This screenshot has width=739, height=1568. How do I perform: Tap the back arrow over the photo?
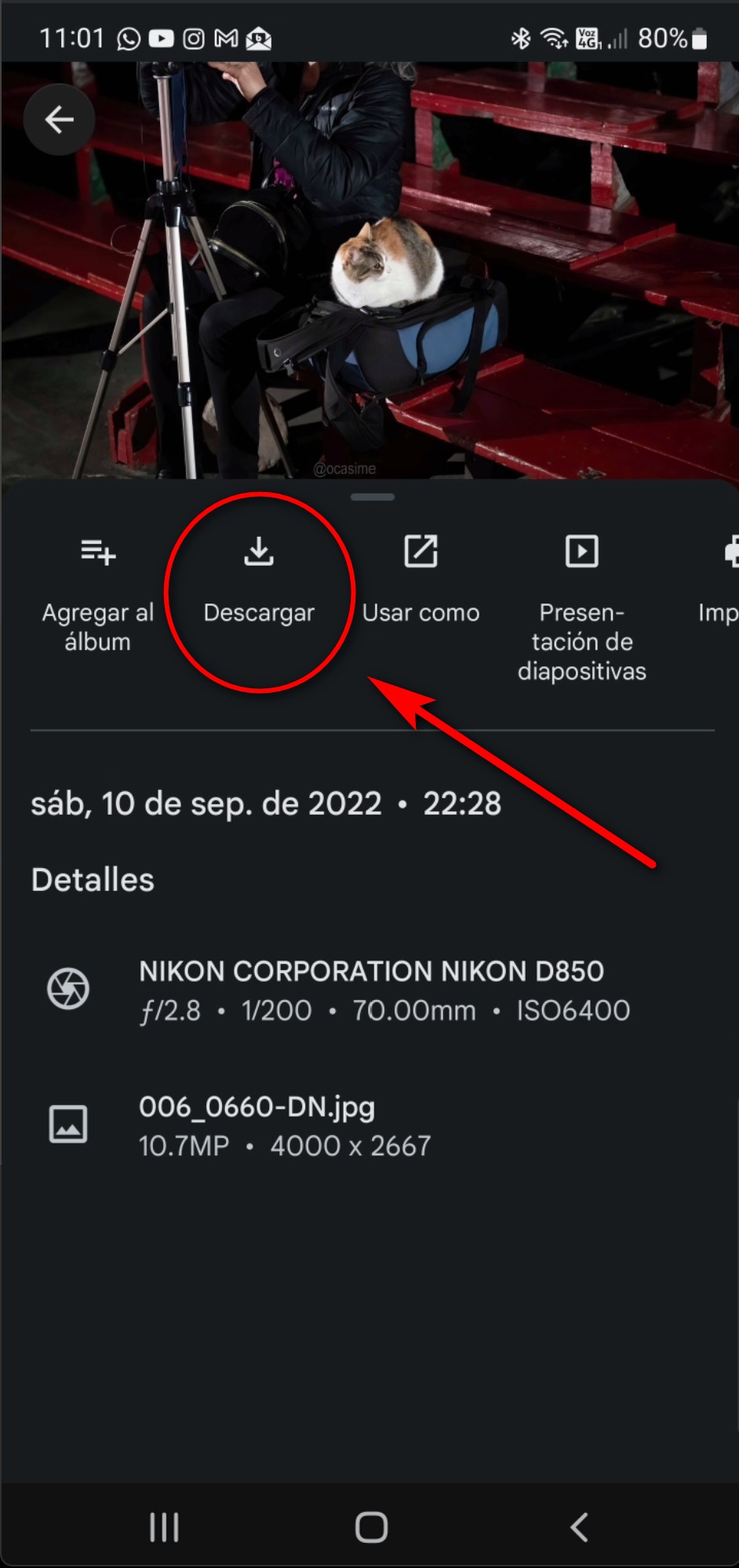tap(59, 120)
